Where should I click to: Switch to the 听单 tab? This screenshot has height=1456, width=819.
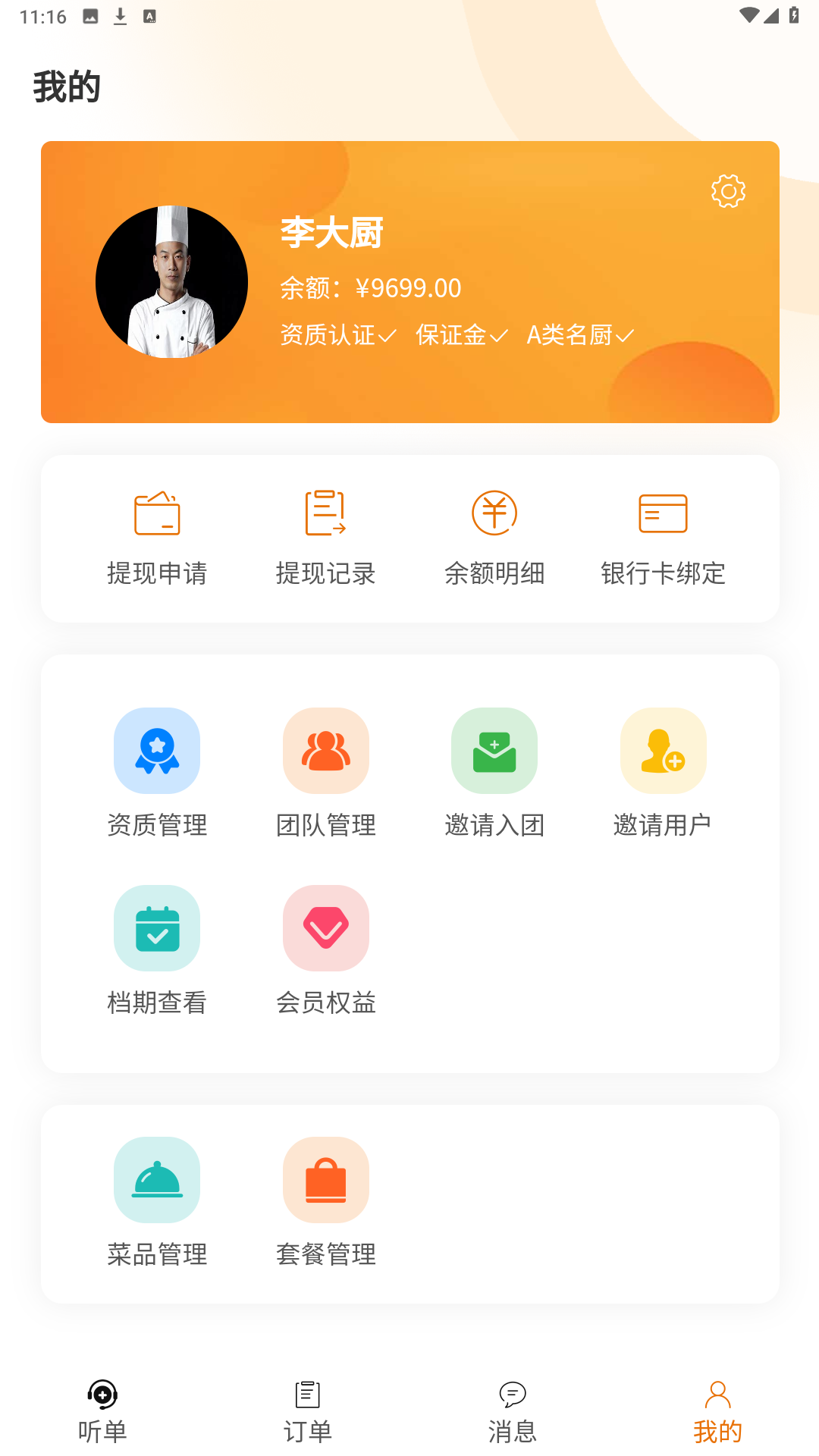102,1411
